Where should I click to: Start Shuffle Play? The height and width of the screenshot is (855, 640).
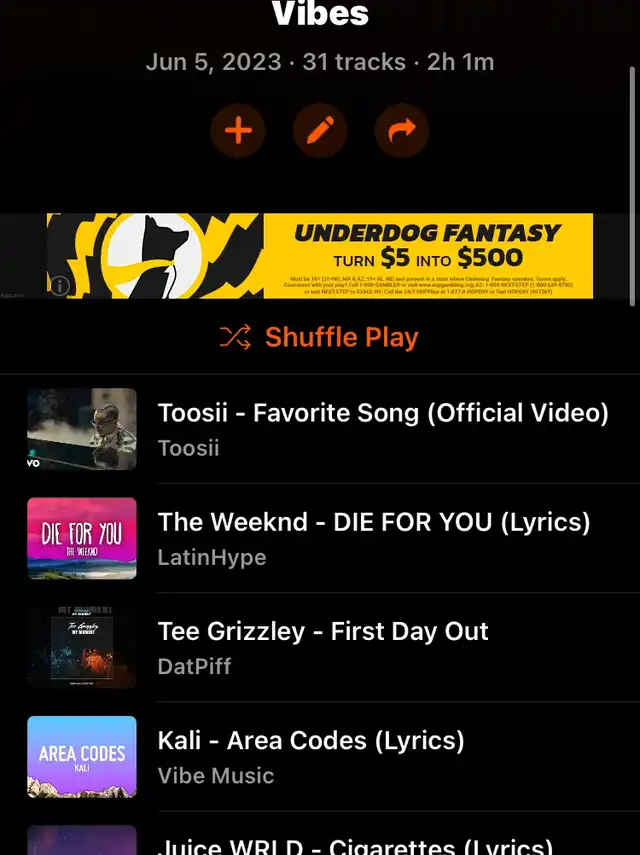click(x=320, y=337)
